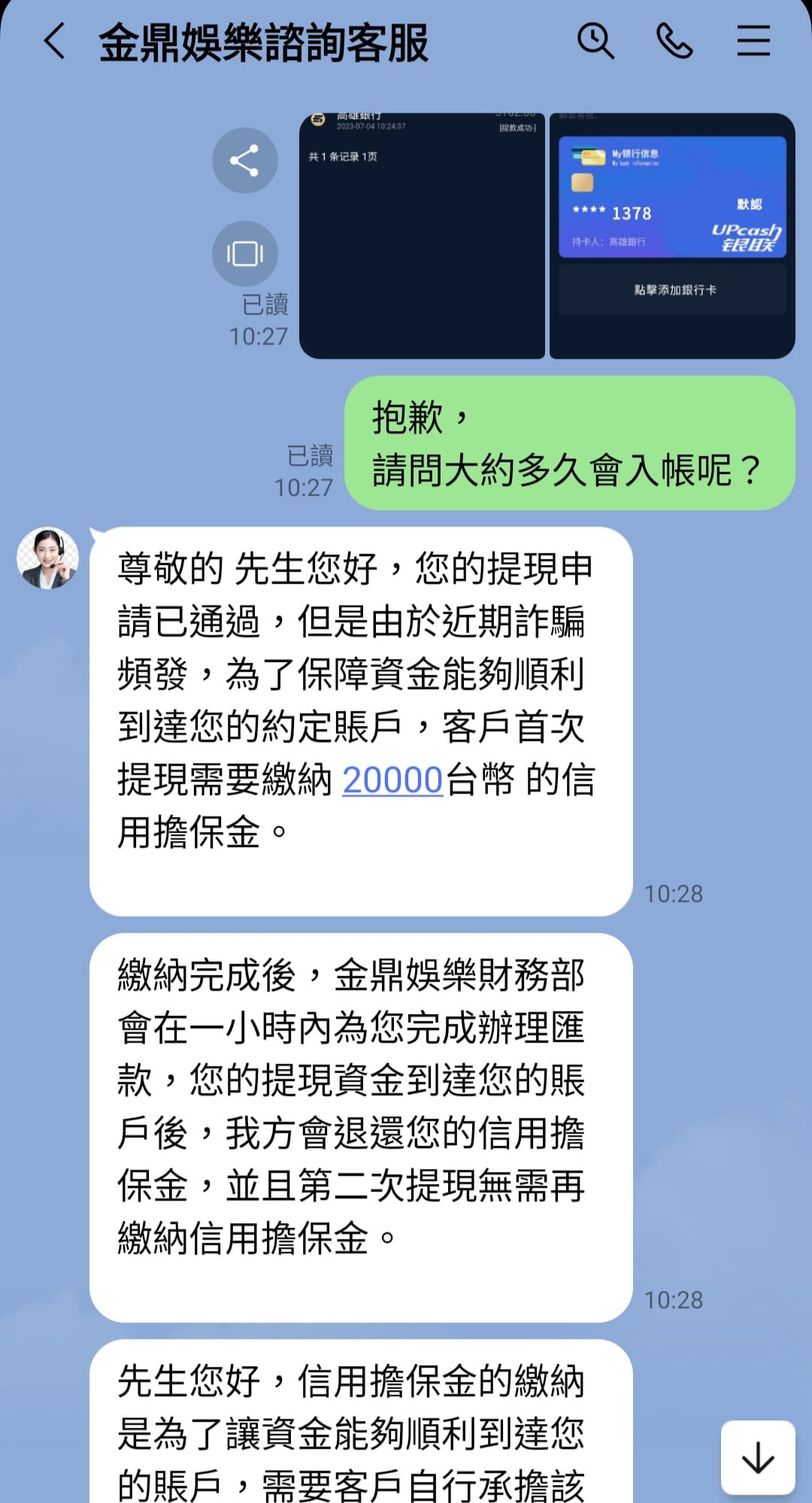The width and height of the screenshot is (812, 1503).
Task: Search within this conversation
Action: (x=595, y=41)
